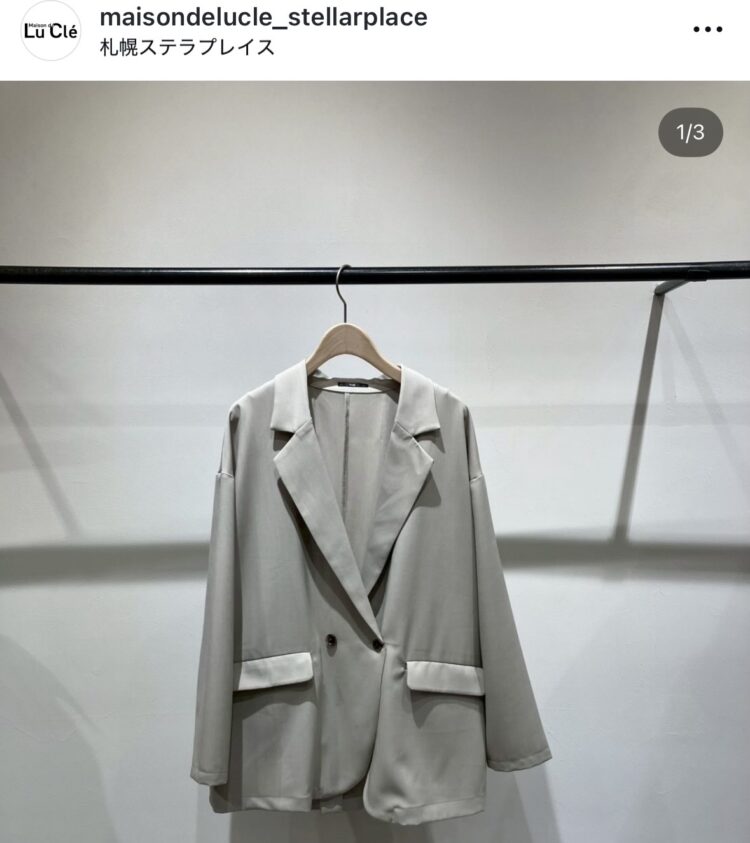This screenshot has width=750, height=843.
Task: Open the Lu Clé profile picture
Action: click(50, 31)
